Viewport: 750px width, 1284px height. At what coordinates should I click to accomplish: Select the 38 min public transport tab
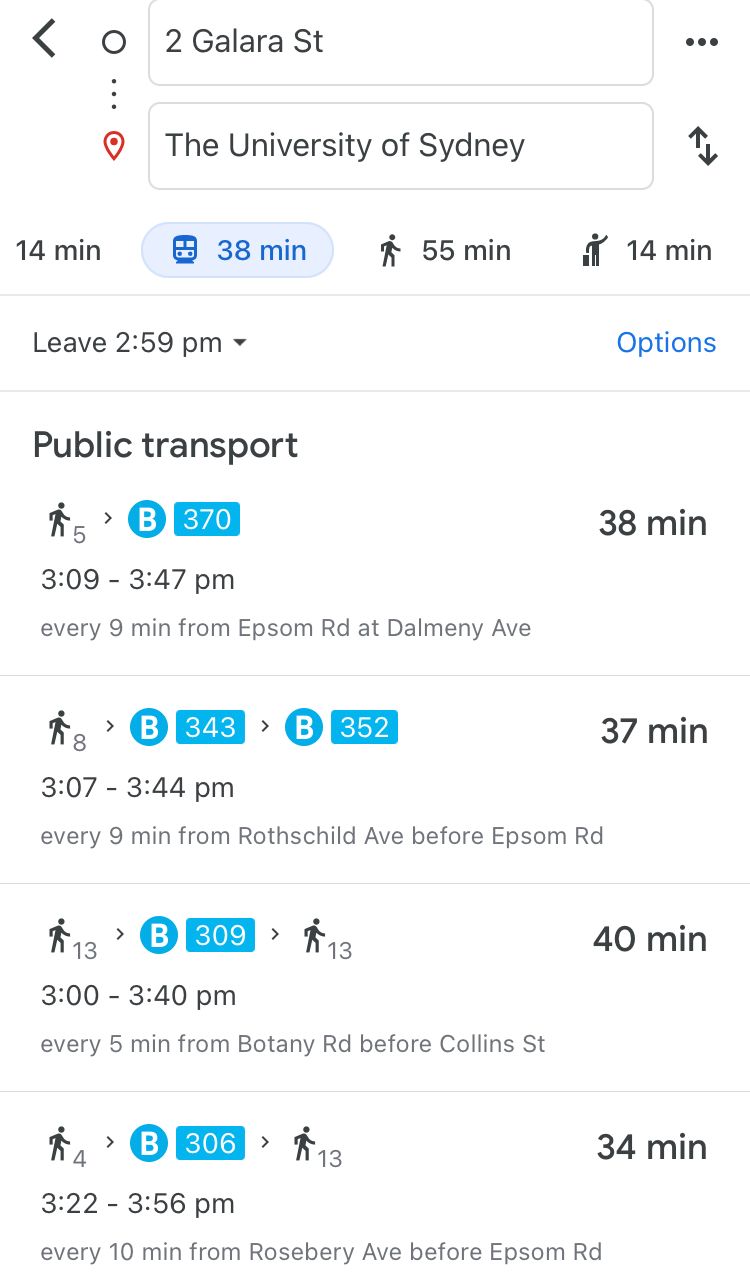tap(238, 250)
